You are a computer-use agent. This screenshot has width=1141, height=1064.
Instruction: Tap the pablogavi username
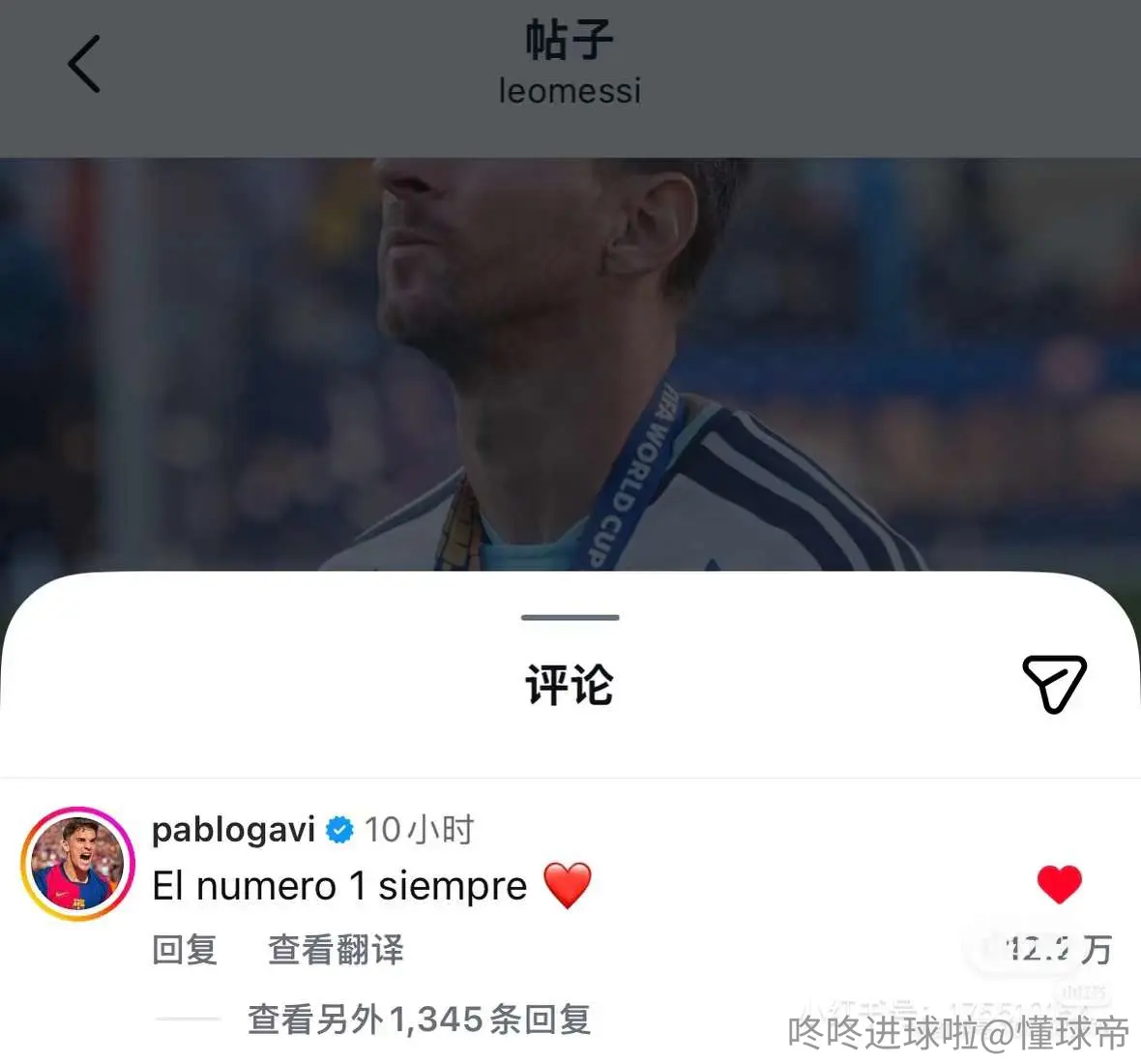pos(233,830)
